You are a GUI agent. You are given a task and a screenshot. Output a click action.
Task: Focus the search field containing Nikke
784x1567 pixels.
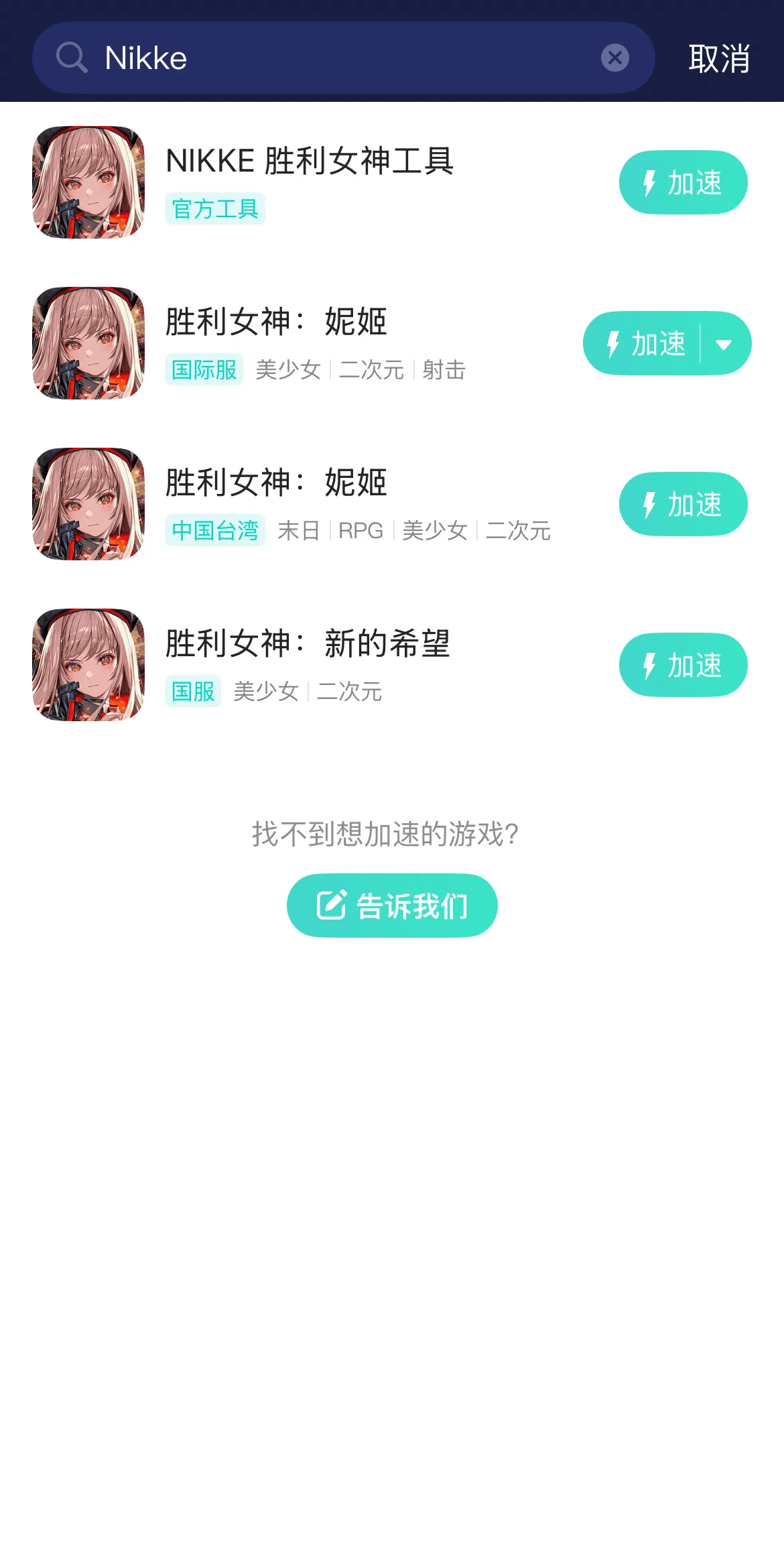click(x=335, y=58)
